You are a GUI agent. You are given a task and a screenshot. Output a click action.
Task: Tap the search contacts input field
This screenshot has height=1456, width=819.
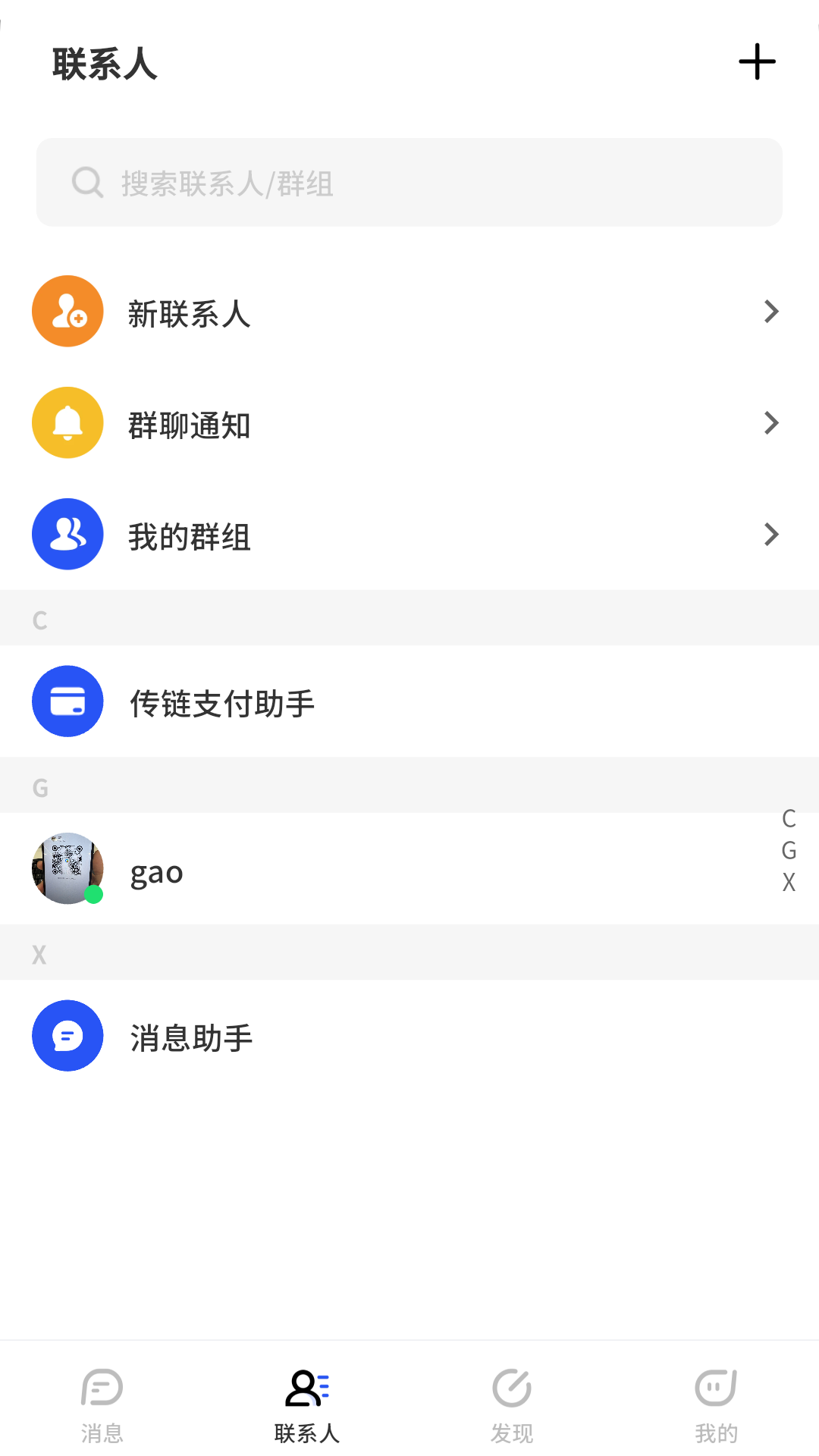[409, 183]
